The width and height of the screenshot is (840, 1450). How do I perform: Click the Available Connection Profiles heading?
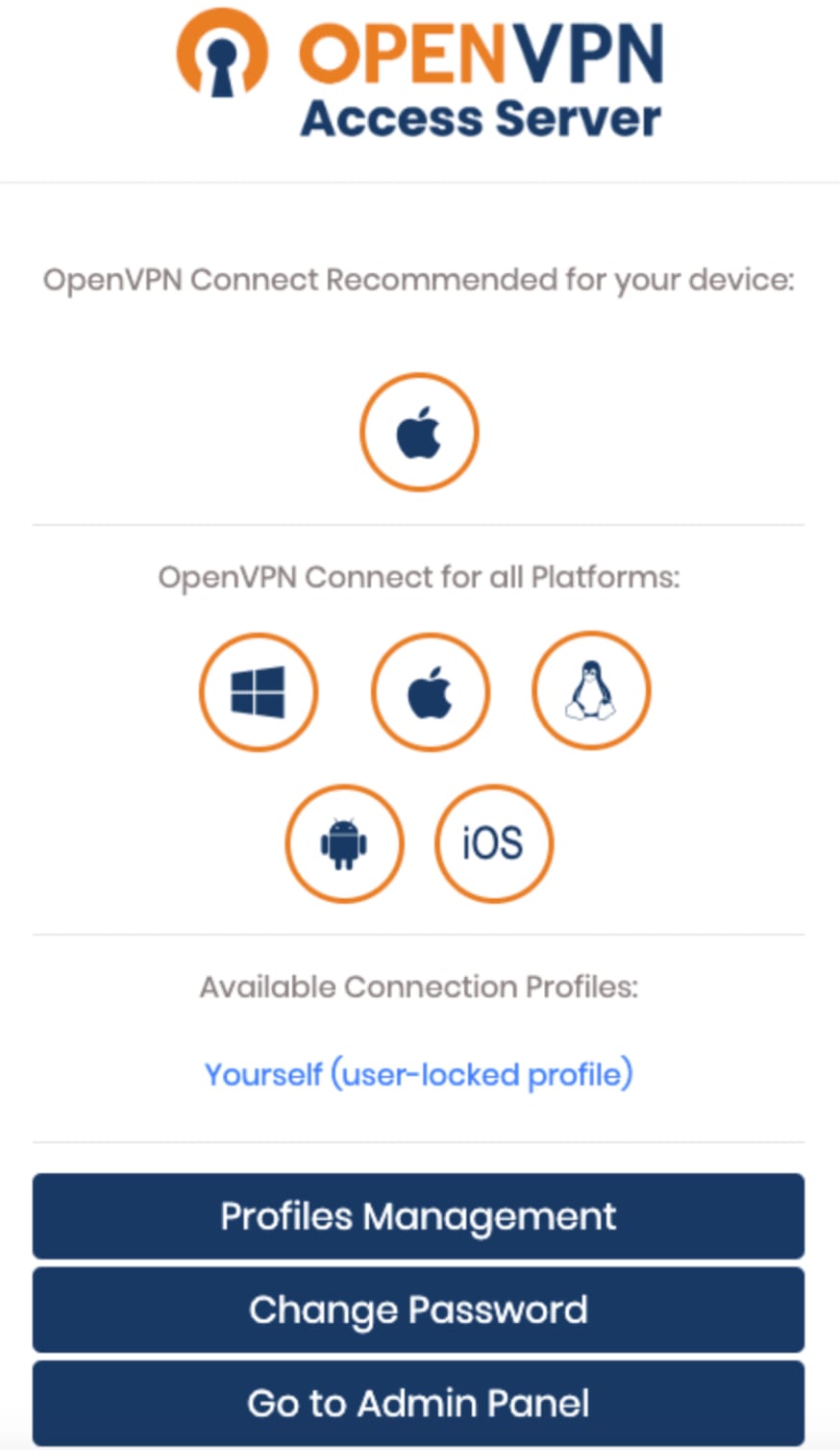(418, 987)
